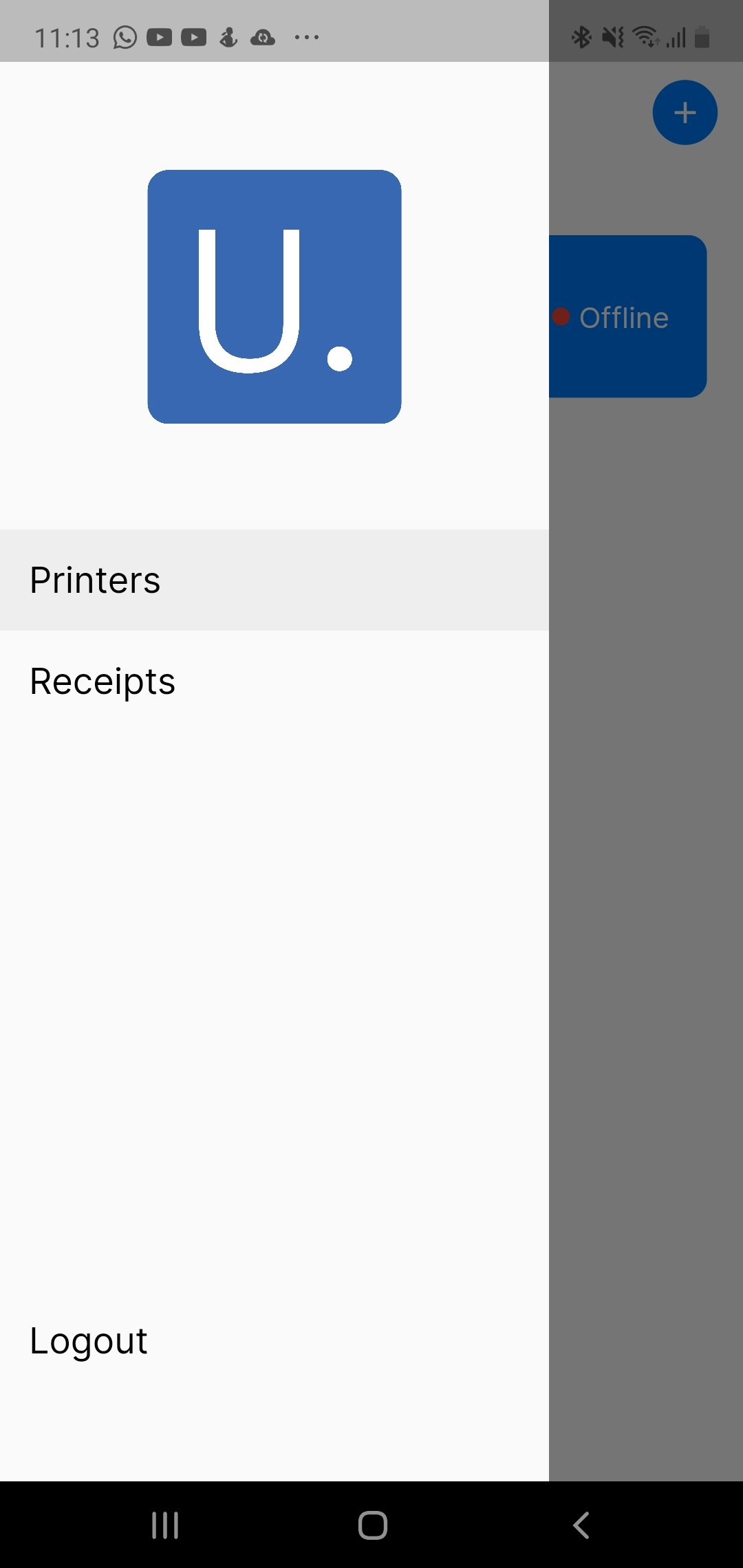The height and width of the screenshot is (1568, 743).
Task: Open the Printers menu item
Action: coord(96,580)
